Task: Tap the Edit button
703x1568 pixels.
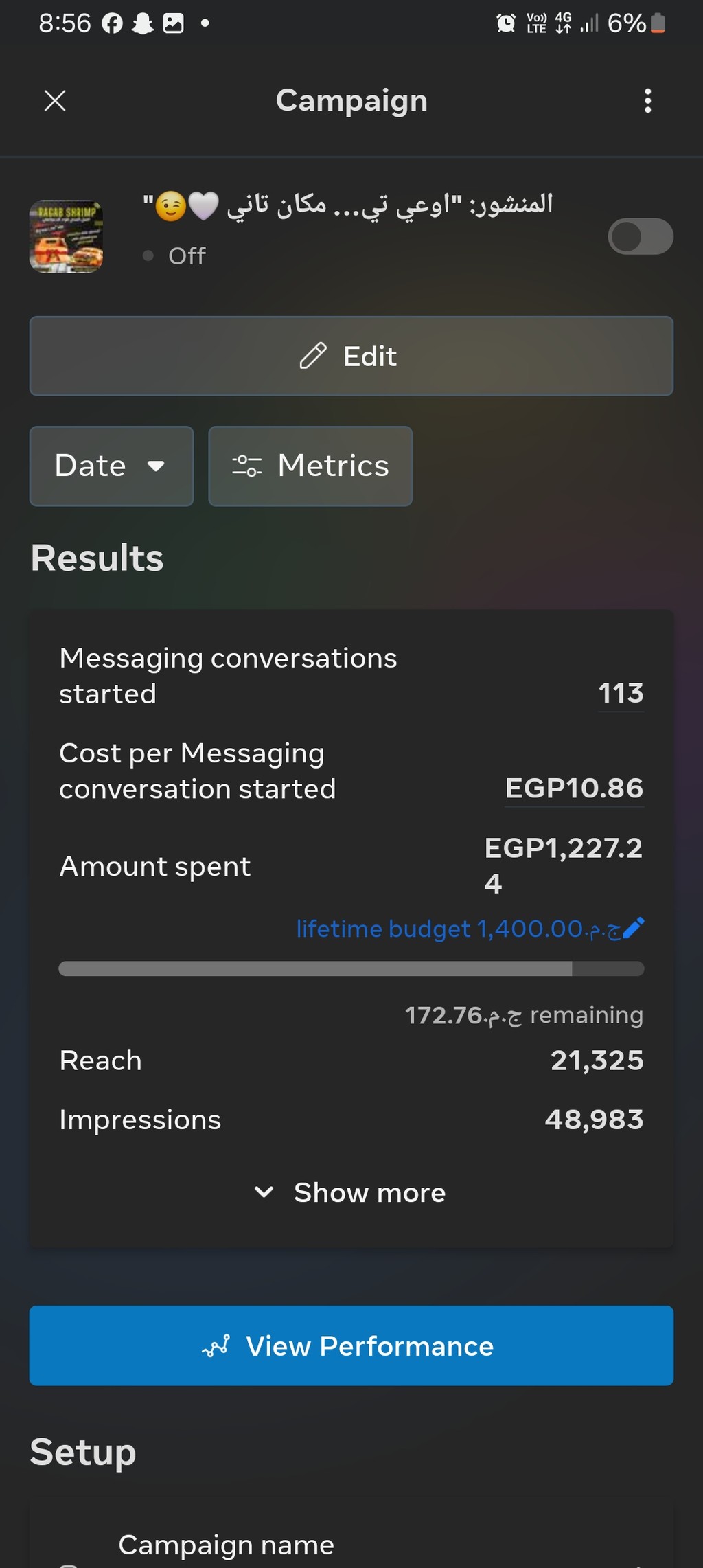Action: (x=351, y=356)
